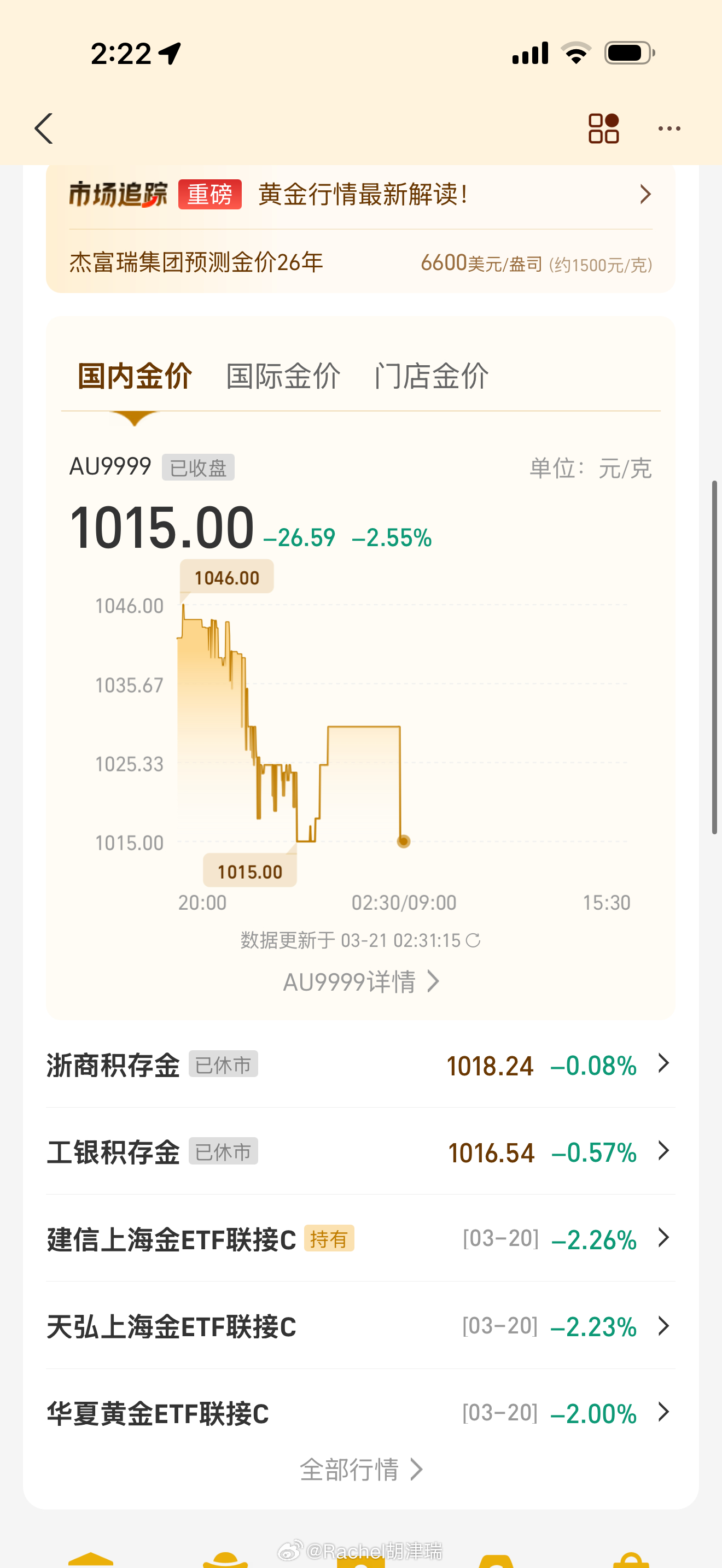The height and width of the screenshot is (1568, 722).
Task: Open the 浙商积存金 row
Action: pyautogui.click(x=360, y=1065)
